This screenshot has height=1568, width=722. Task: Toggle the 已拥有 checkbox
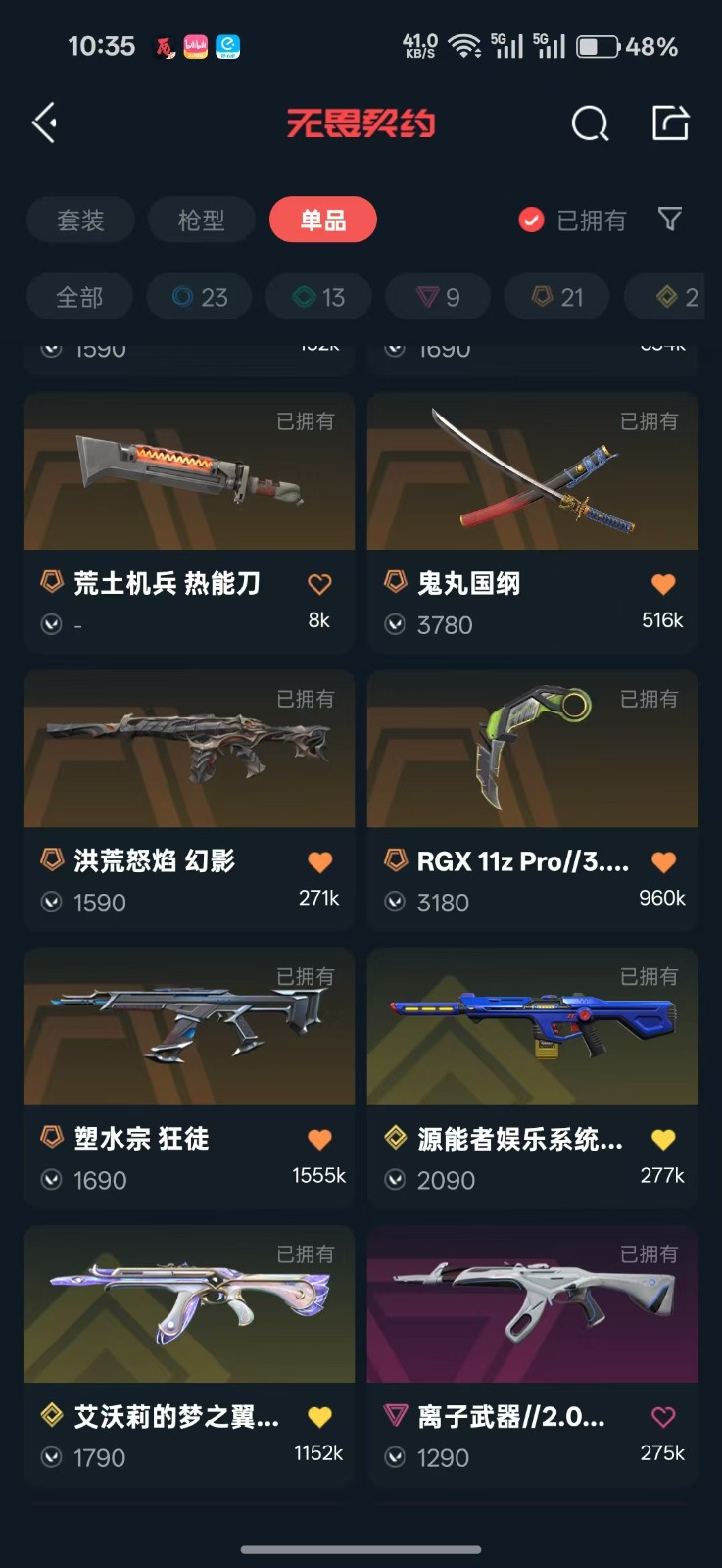point(531,220)
